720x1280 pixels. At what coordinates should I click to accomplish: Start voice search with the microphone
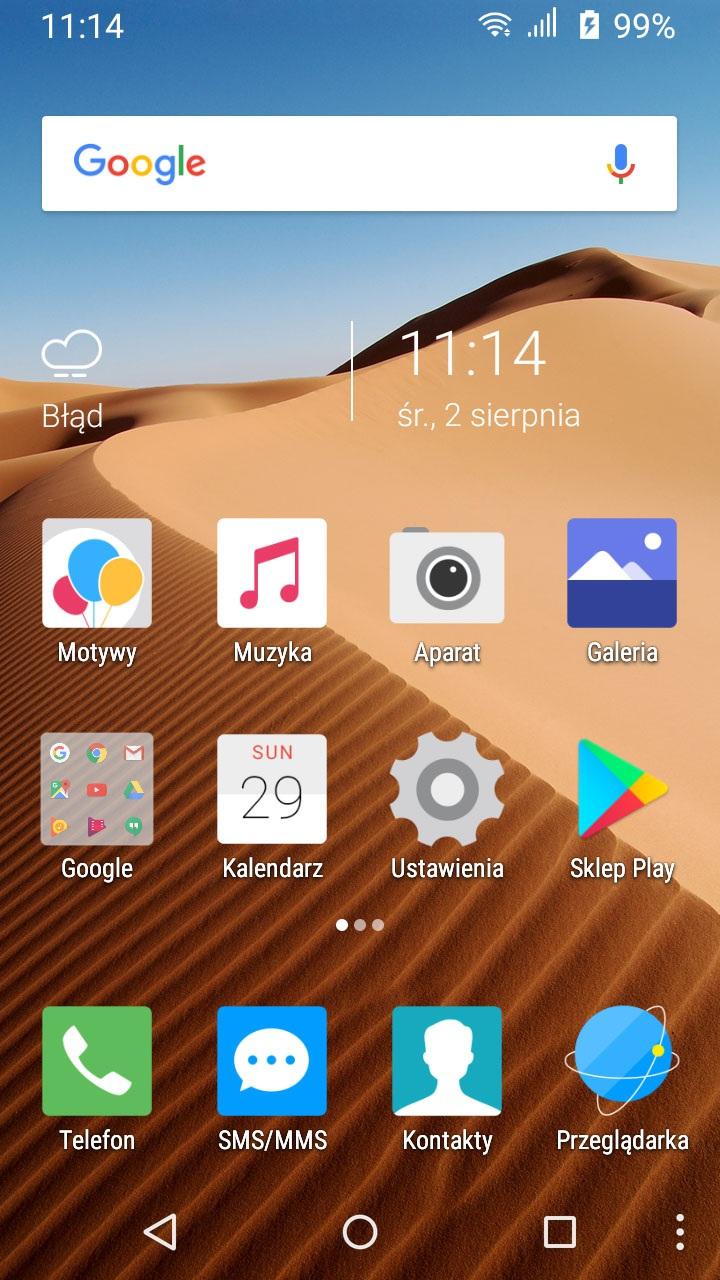click(621, 163)
